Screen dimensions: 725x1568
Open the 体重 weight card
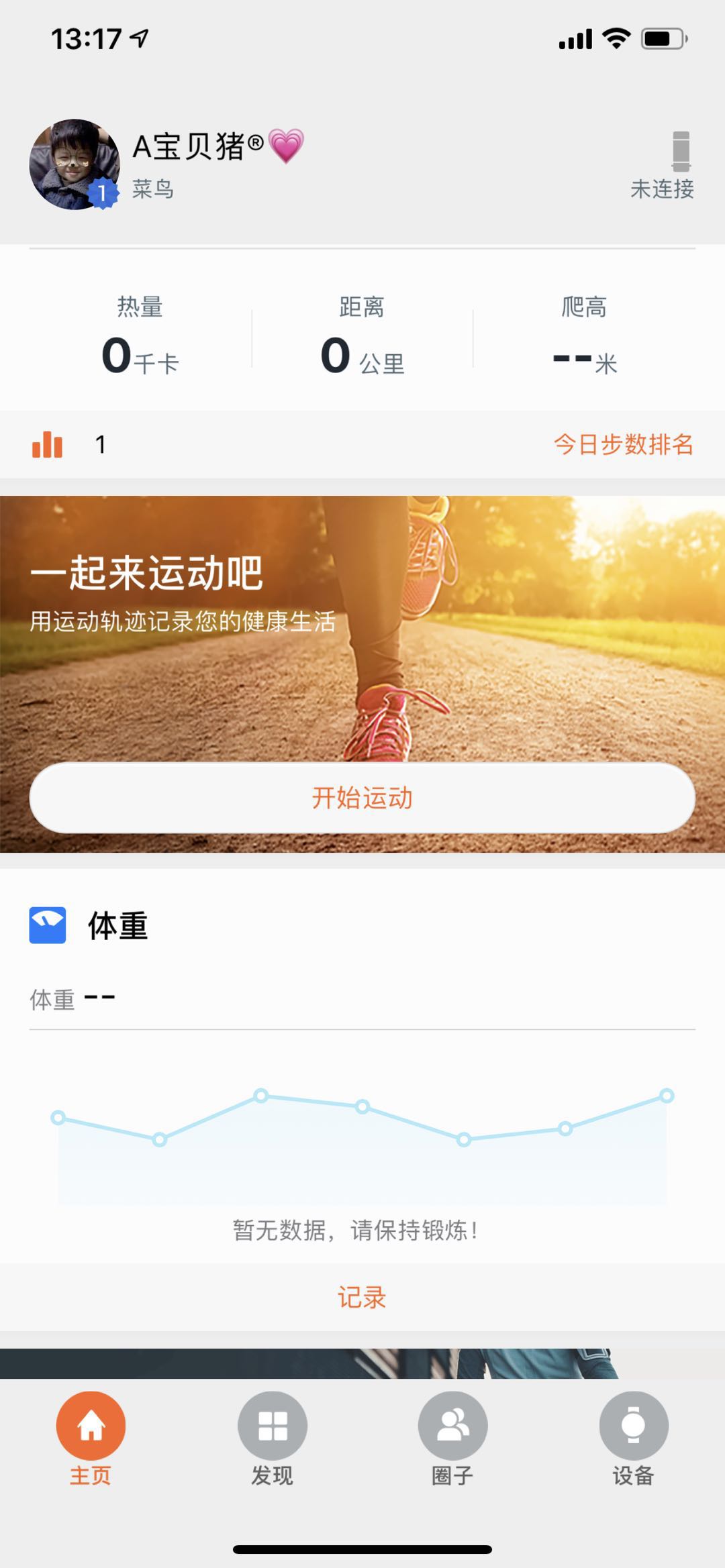point(117,926)
